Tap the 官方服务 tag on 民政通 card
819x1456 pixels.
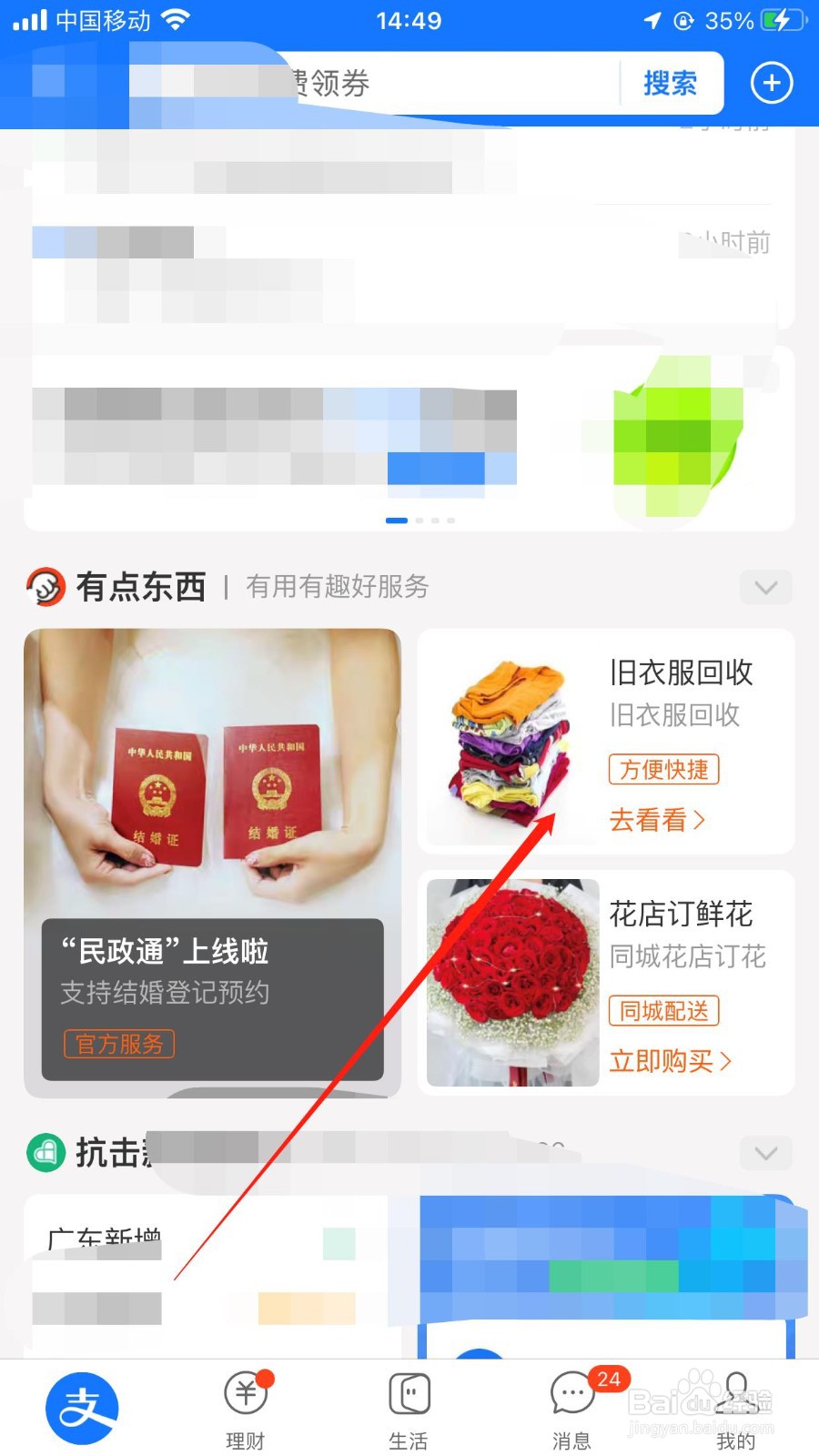pyautogui.click(x=118, y=1044)
